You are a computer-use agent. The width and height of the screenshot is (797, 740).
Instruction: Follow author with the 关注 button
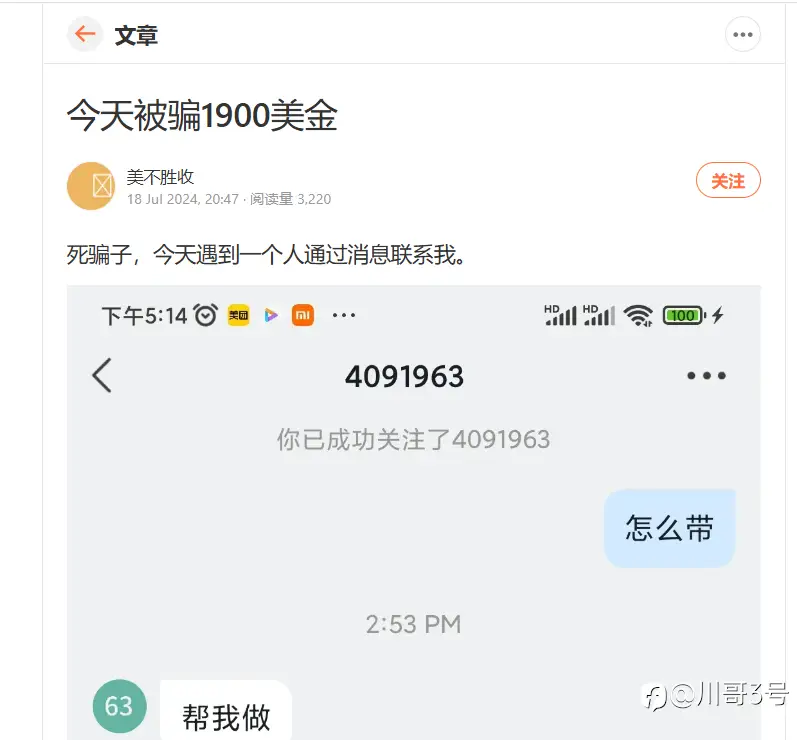tap(728, 181)
